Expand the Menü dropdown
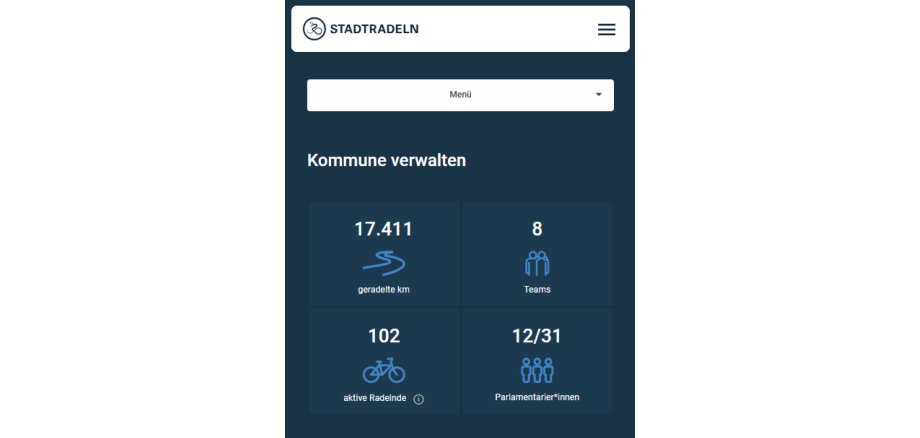This screenshot has width=920, height=438. click(460, 95)
